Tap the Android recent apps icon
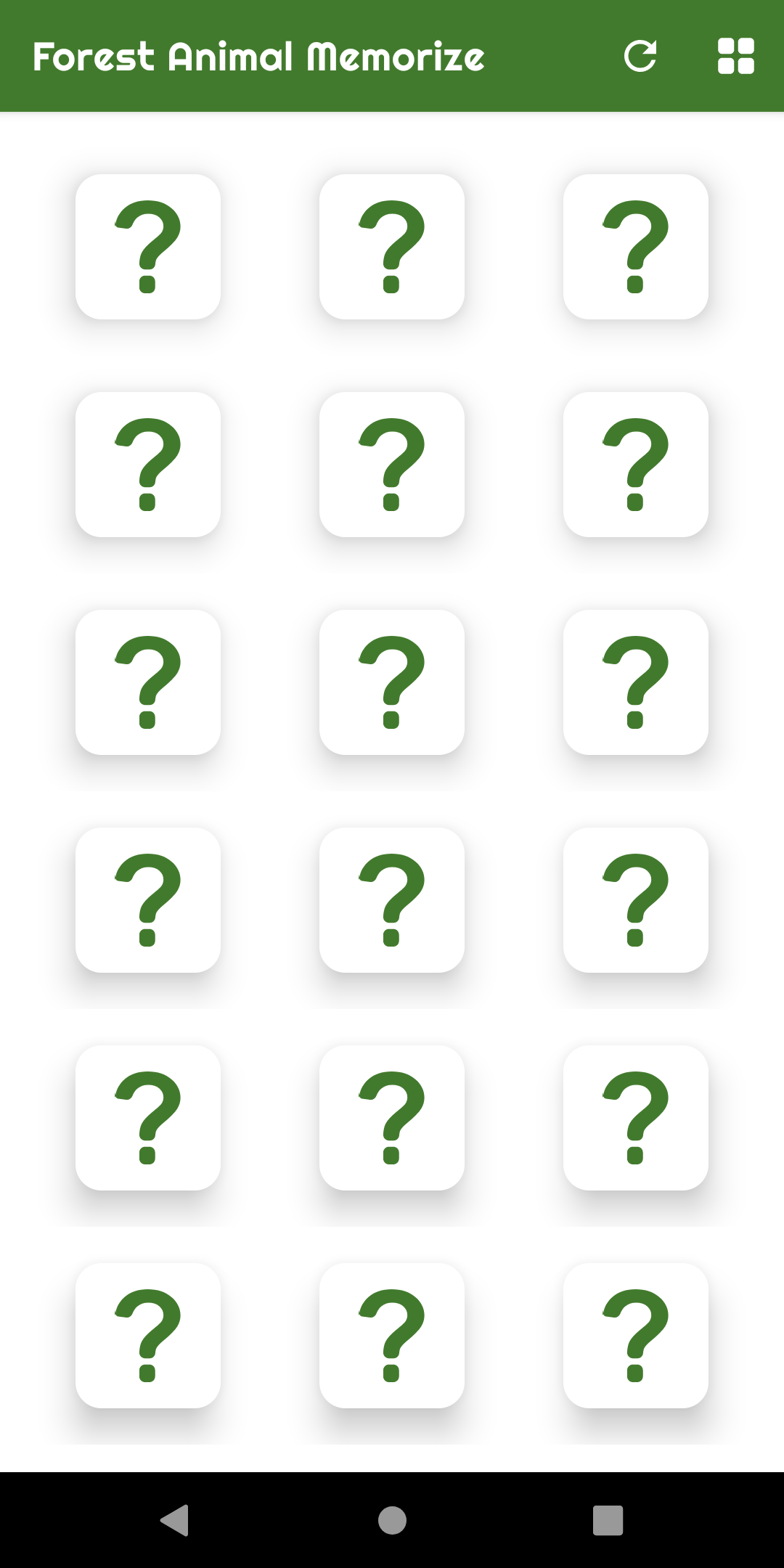 click(608, 1519)
